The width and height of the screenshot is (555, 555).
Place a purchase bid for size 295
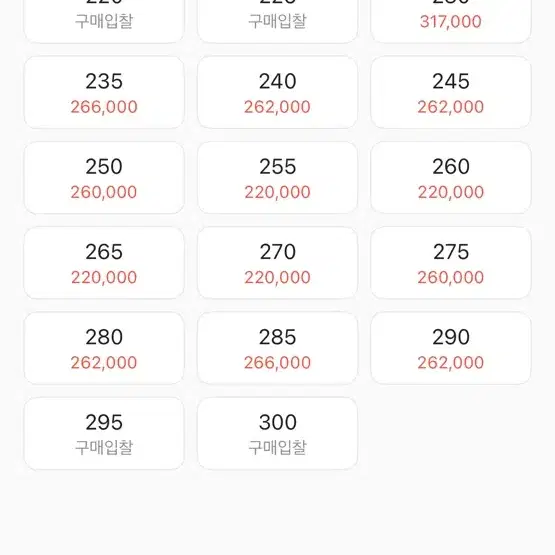point(104,434)
